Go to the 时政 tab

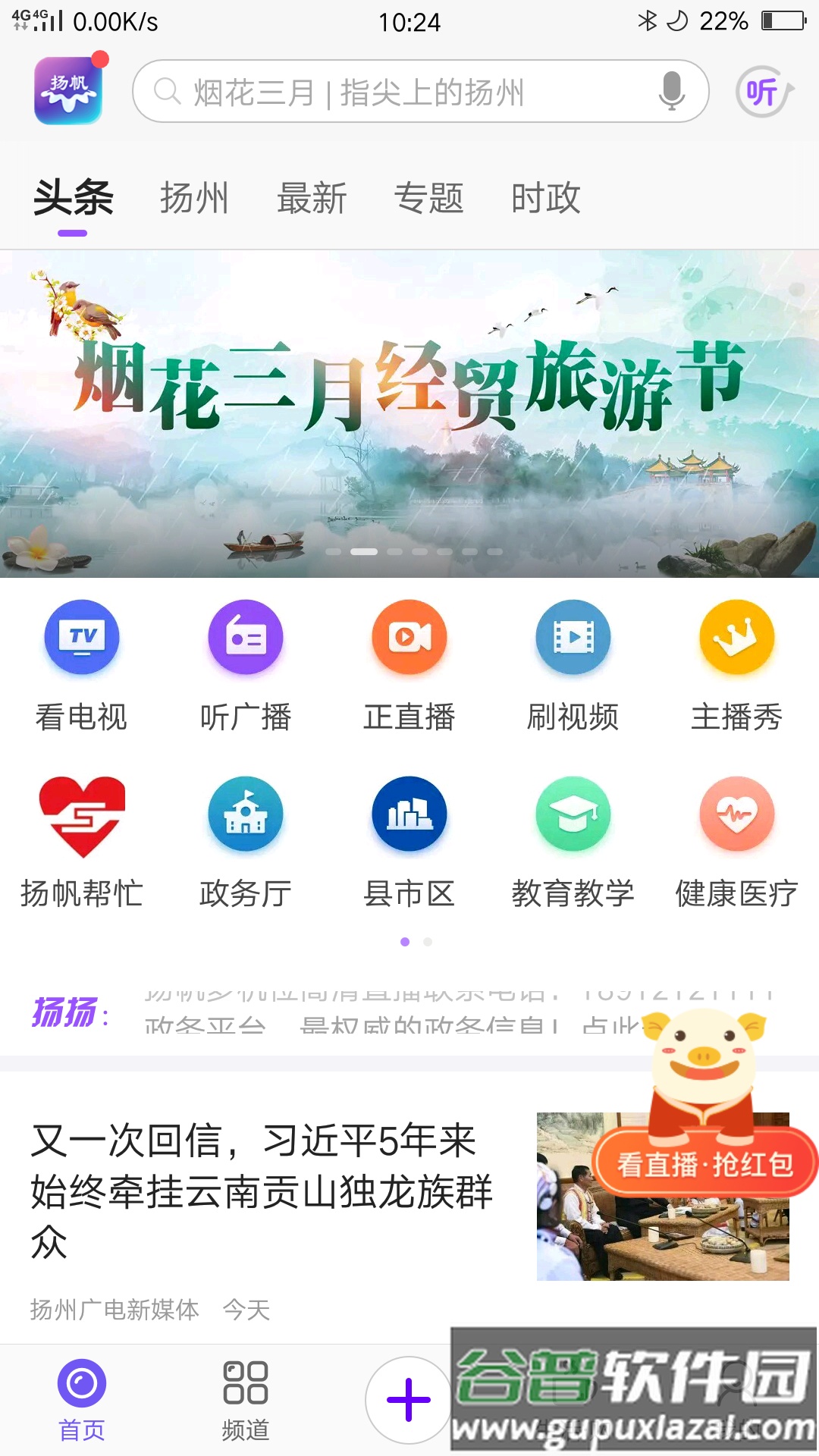[x=545, y=199]
